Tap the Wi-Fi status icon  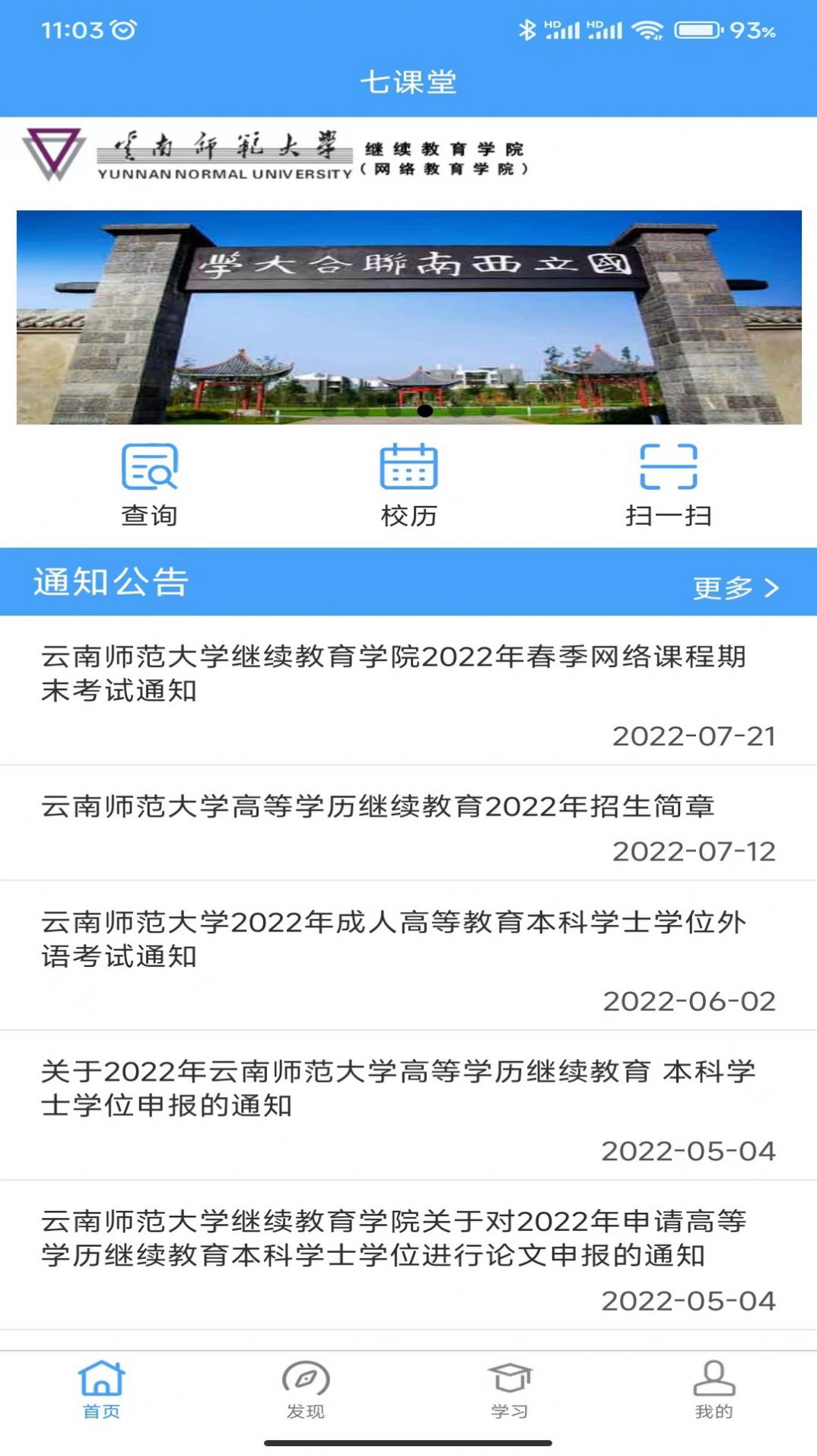point(647,30)
